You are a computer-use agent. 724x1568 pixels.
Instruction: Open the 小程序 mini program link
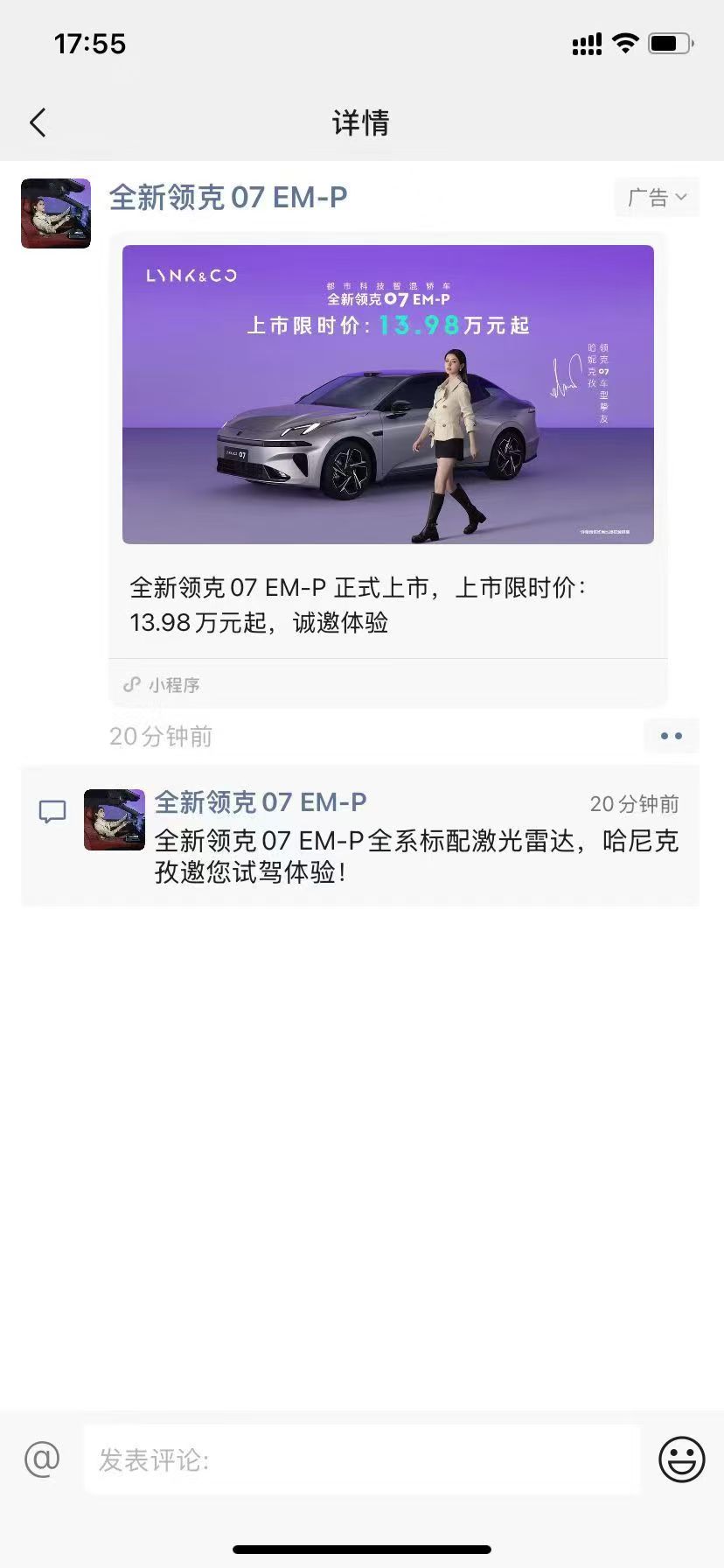click(x=163, y=685)
